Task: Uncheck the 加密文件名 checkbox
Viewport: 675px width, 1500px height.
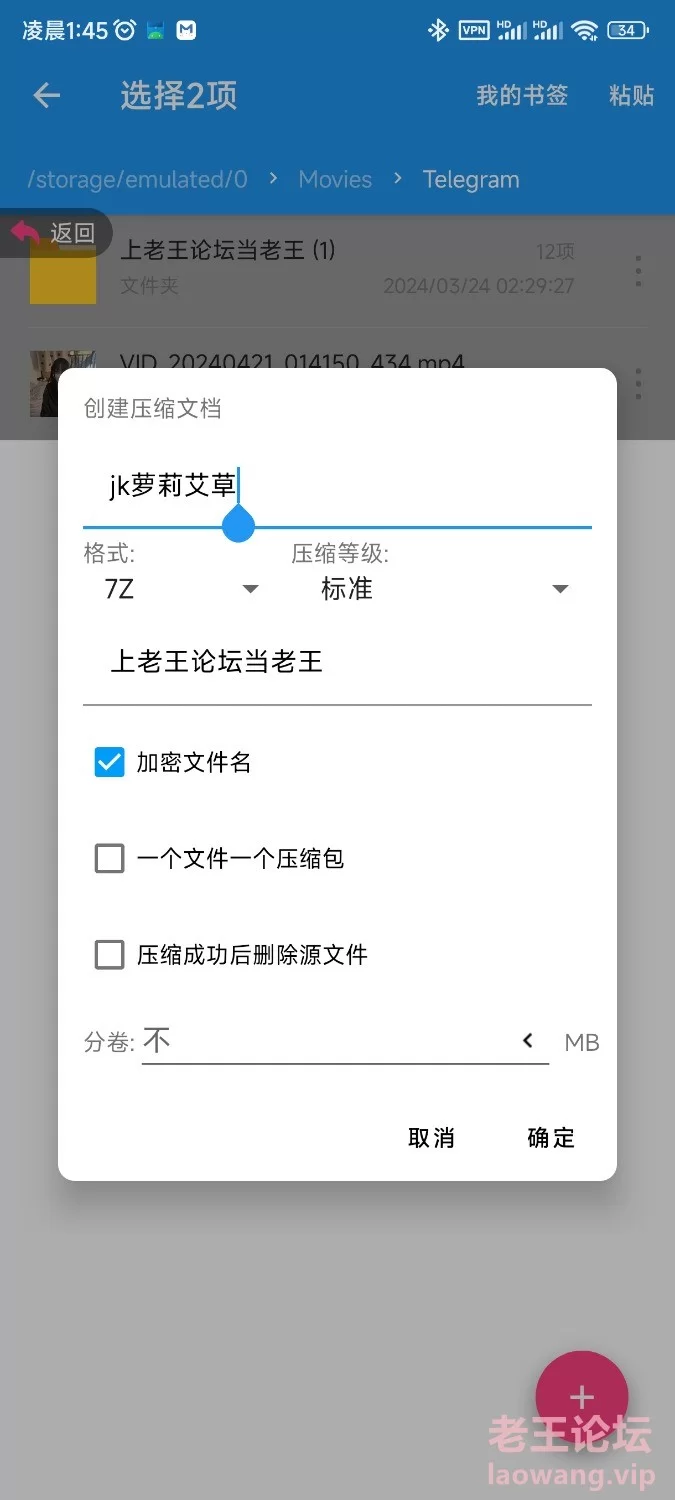Action: coord(110,763)
